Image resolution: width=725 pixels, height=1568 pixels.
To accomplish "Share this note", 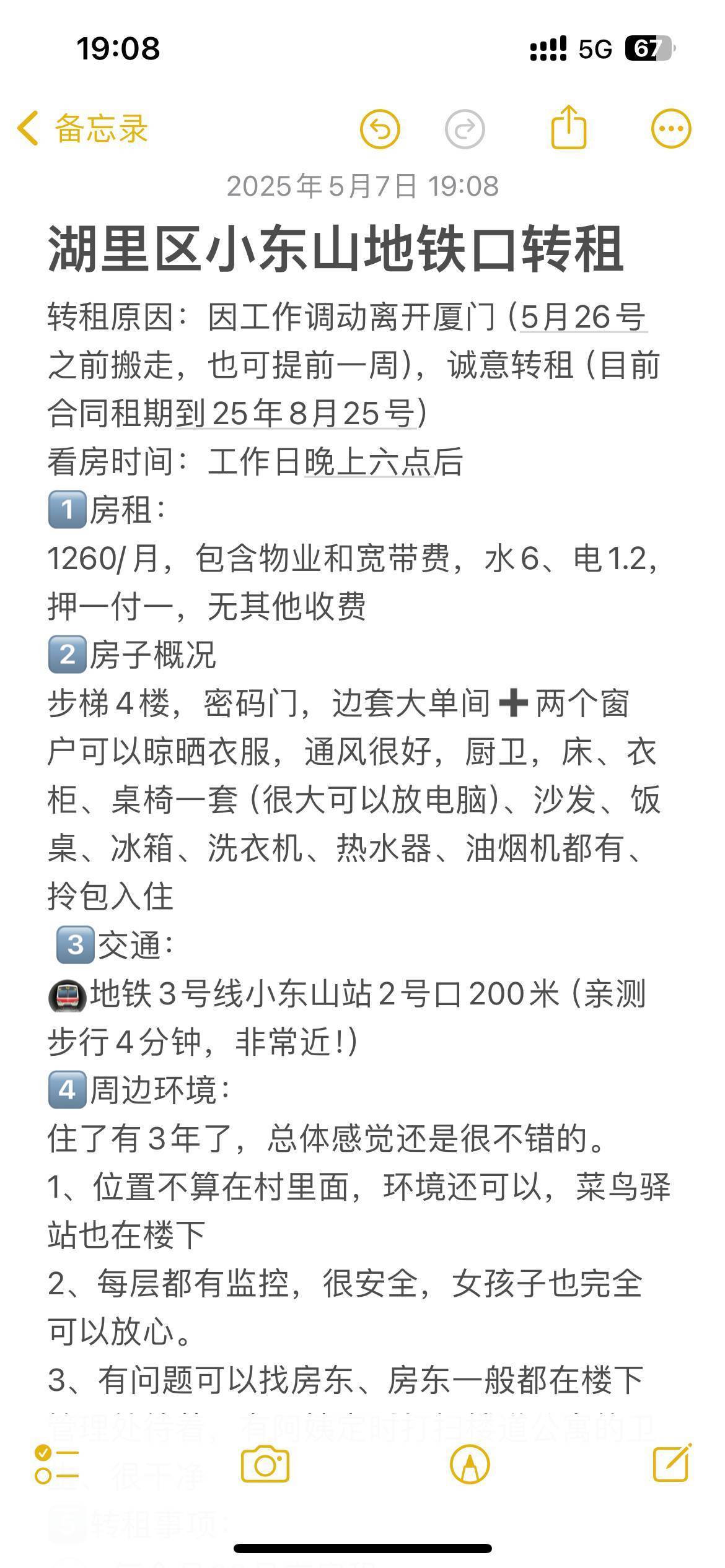I will (x=569, y=127).
